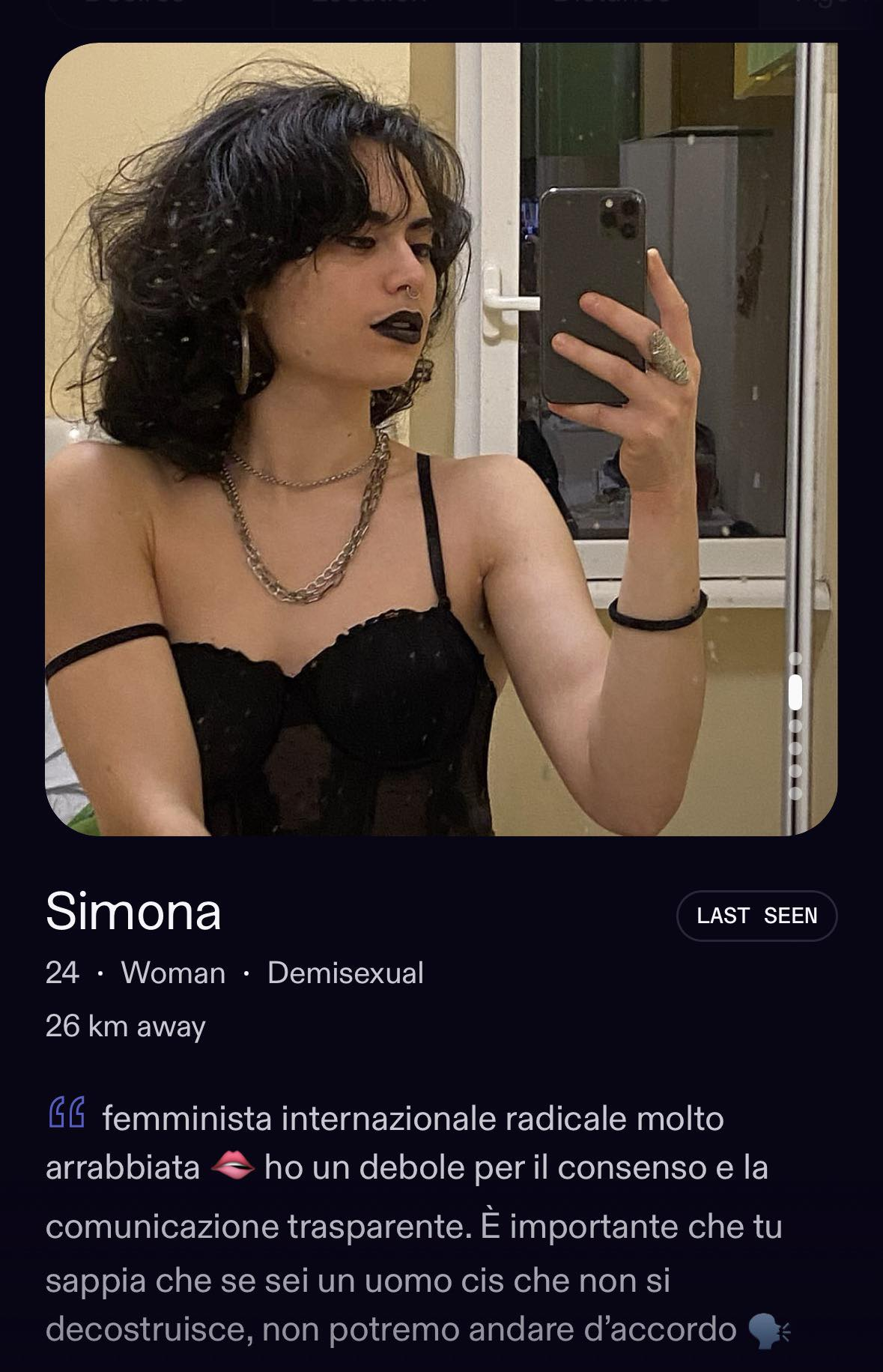Screen dimensions: 883x1372
Task: Tap the photo page indicator dots
Action: 795,725
